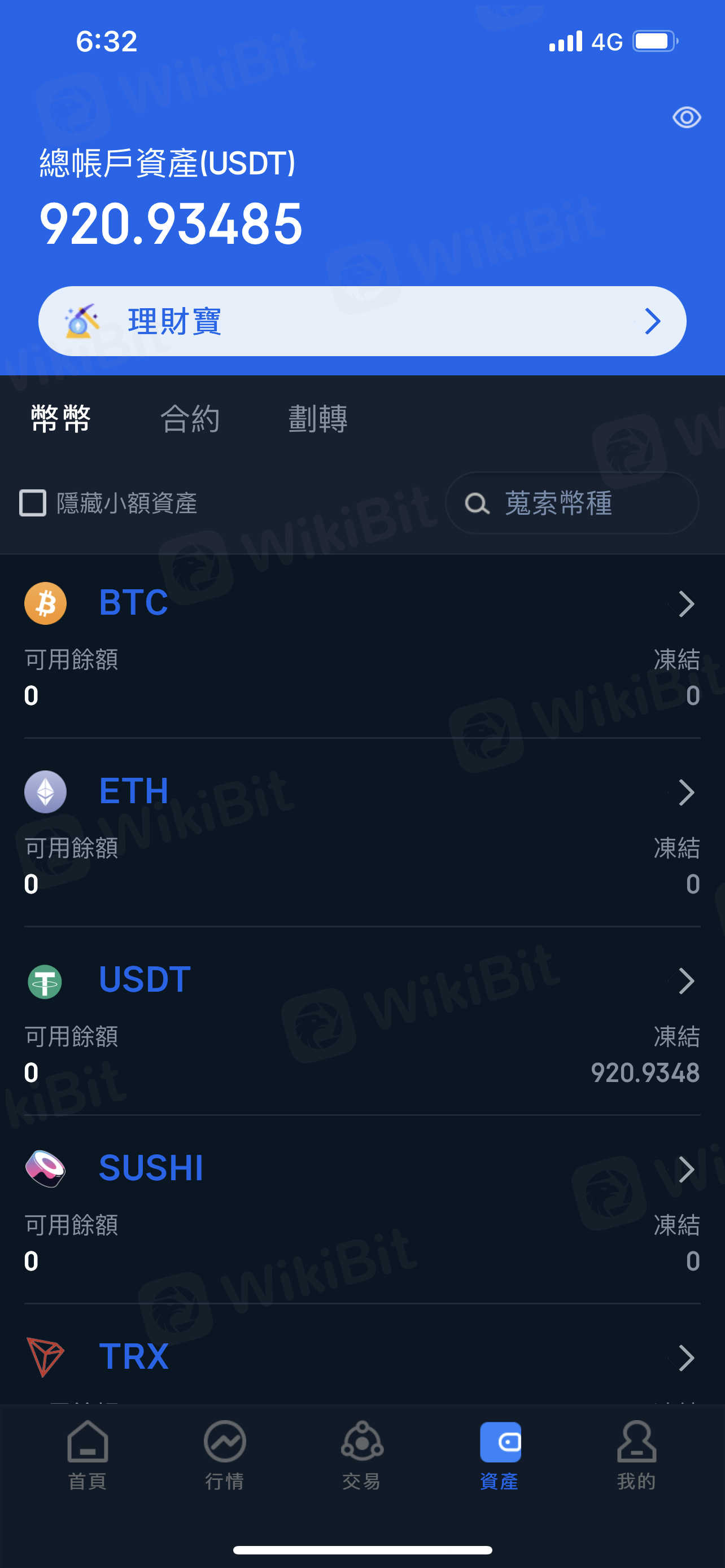Switch to the 劃轉 tab
The width and height of the screenshot is (725, 1568).
317,419
